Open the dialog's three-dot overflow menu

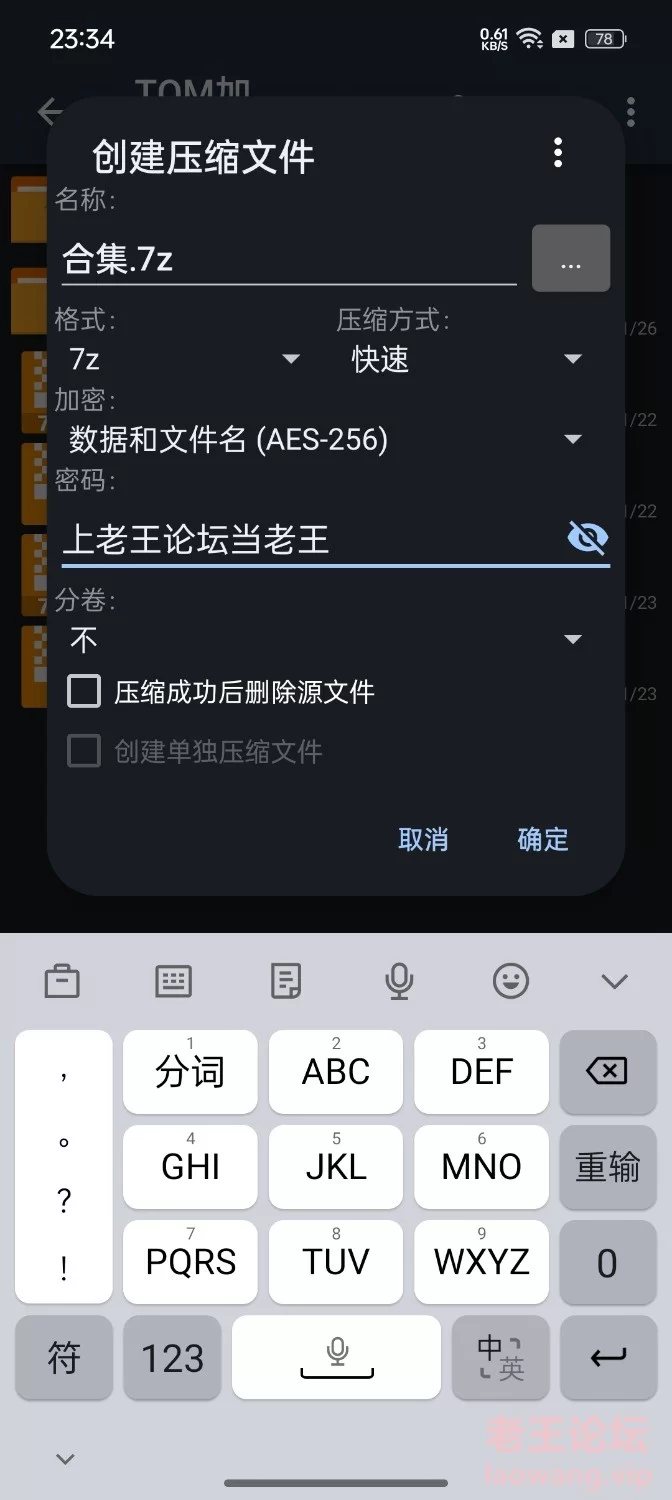pos(558,153)
